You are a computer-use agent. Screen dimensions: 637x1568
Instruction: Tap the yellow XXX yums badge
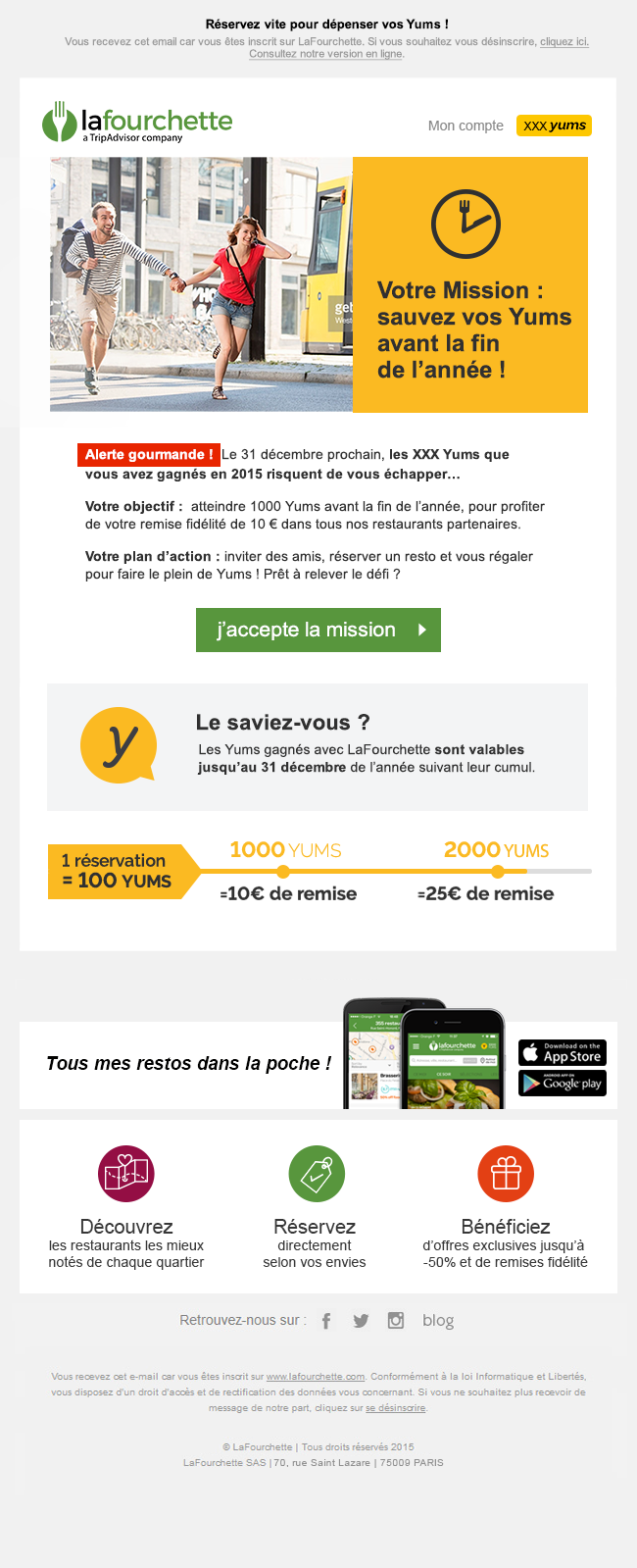[x=554, y=126]
